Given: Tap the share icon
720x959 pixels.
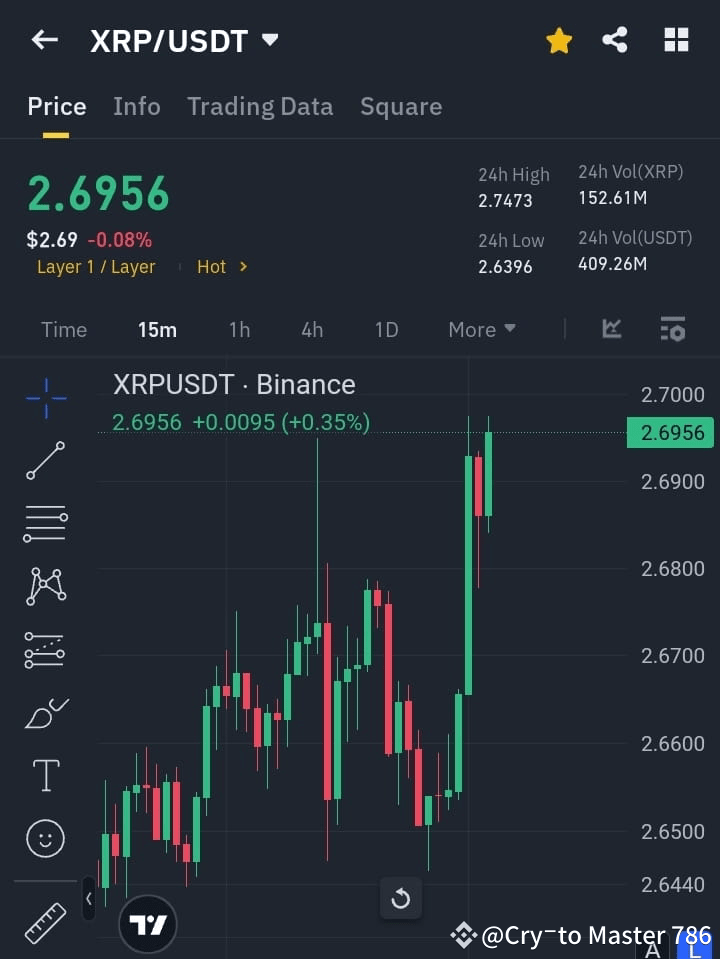Looking at the screenshot, I should tap(615, 40).
